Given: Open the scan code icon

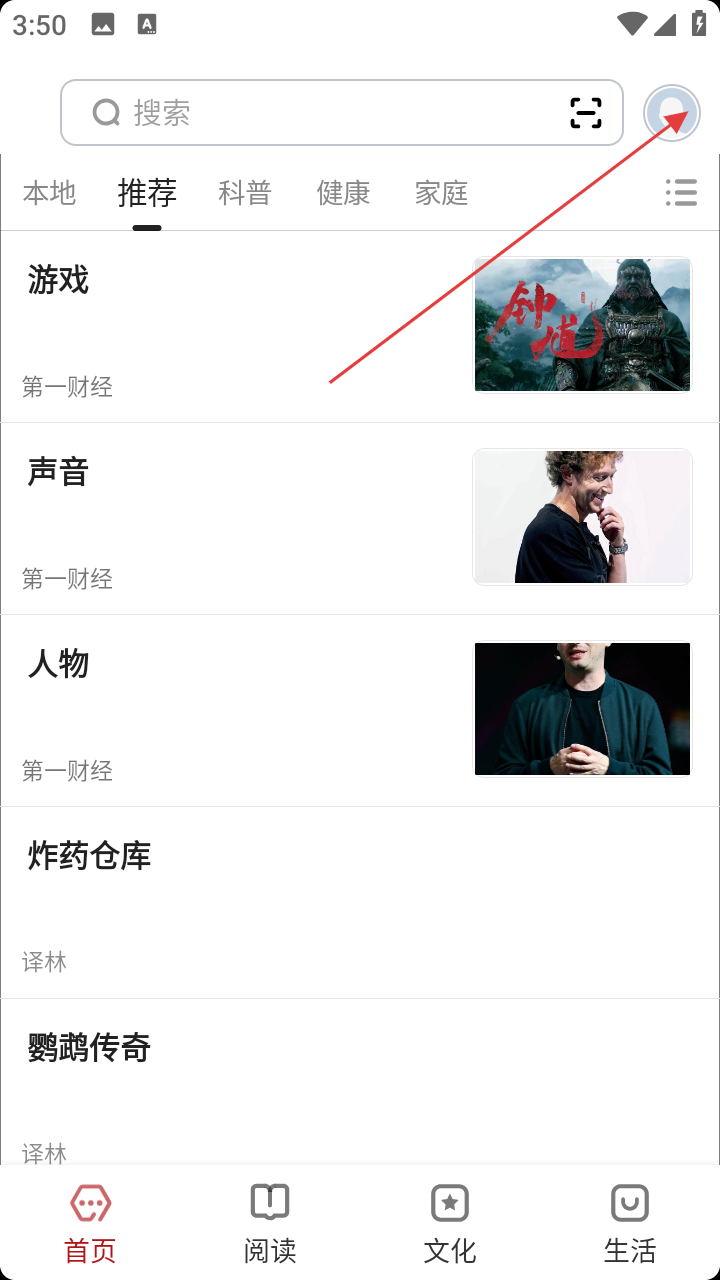Looking at the screenshot, I should 586,113.
